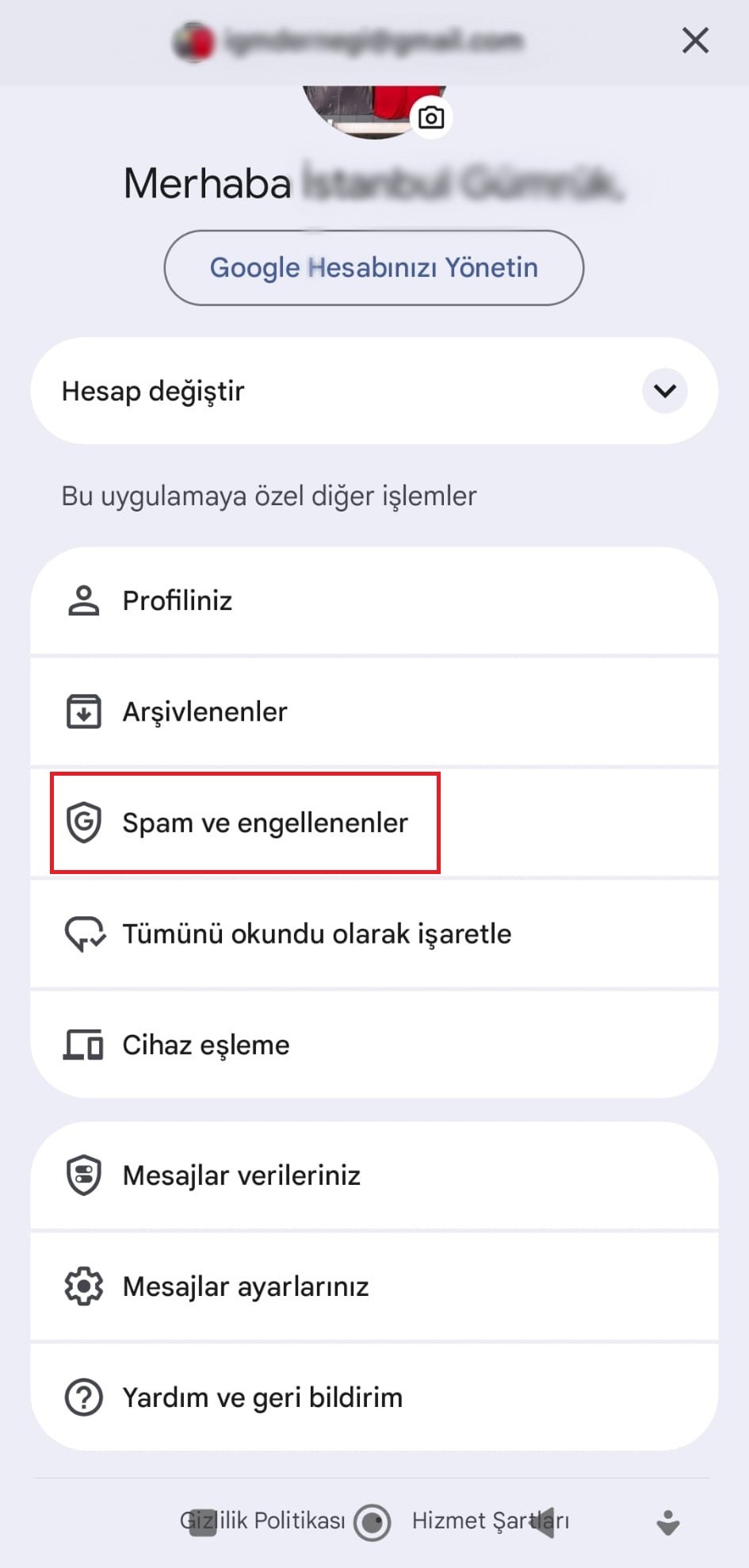749x1568 pixels.
Task: Open Mesajlar verileriniz
Action: pos(373,1175)
